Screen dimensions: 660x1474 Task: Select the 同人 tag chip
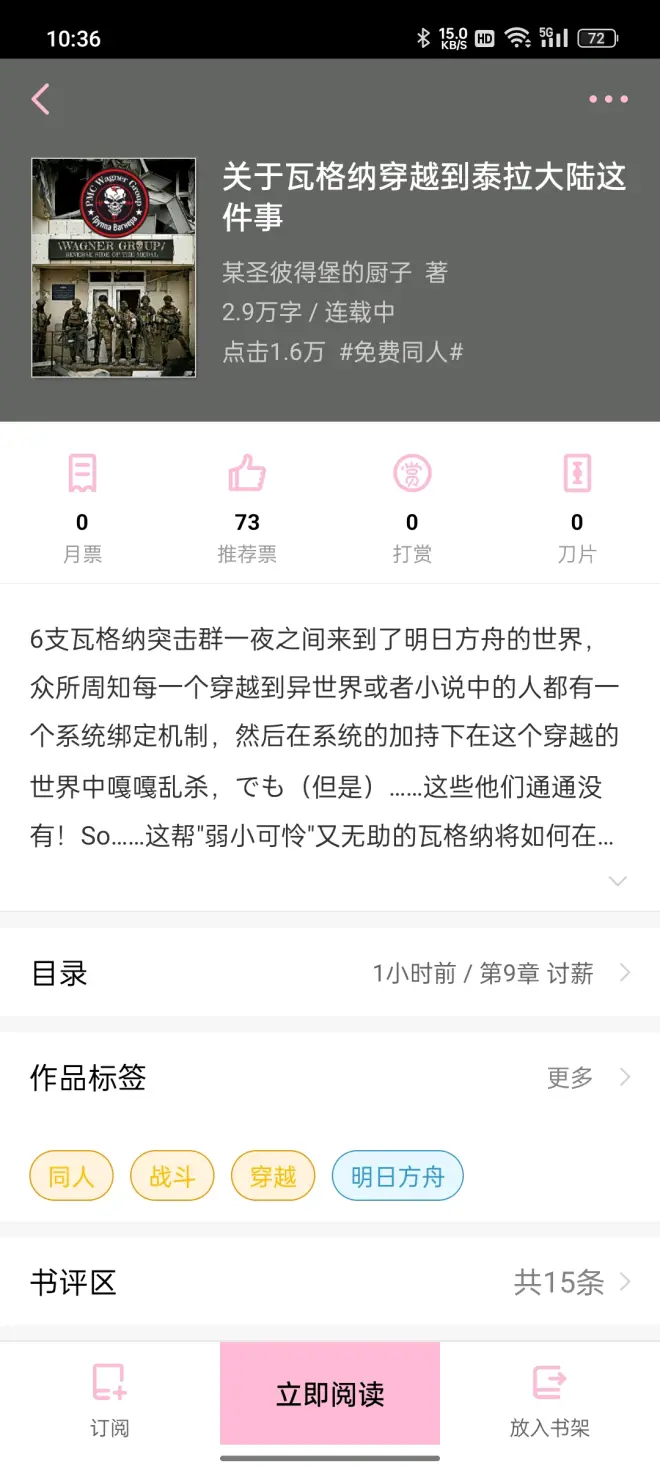point(72,1176)
